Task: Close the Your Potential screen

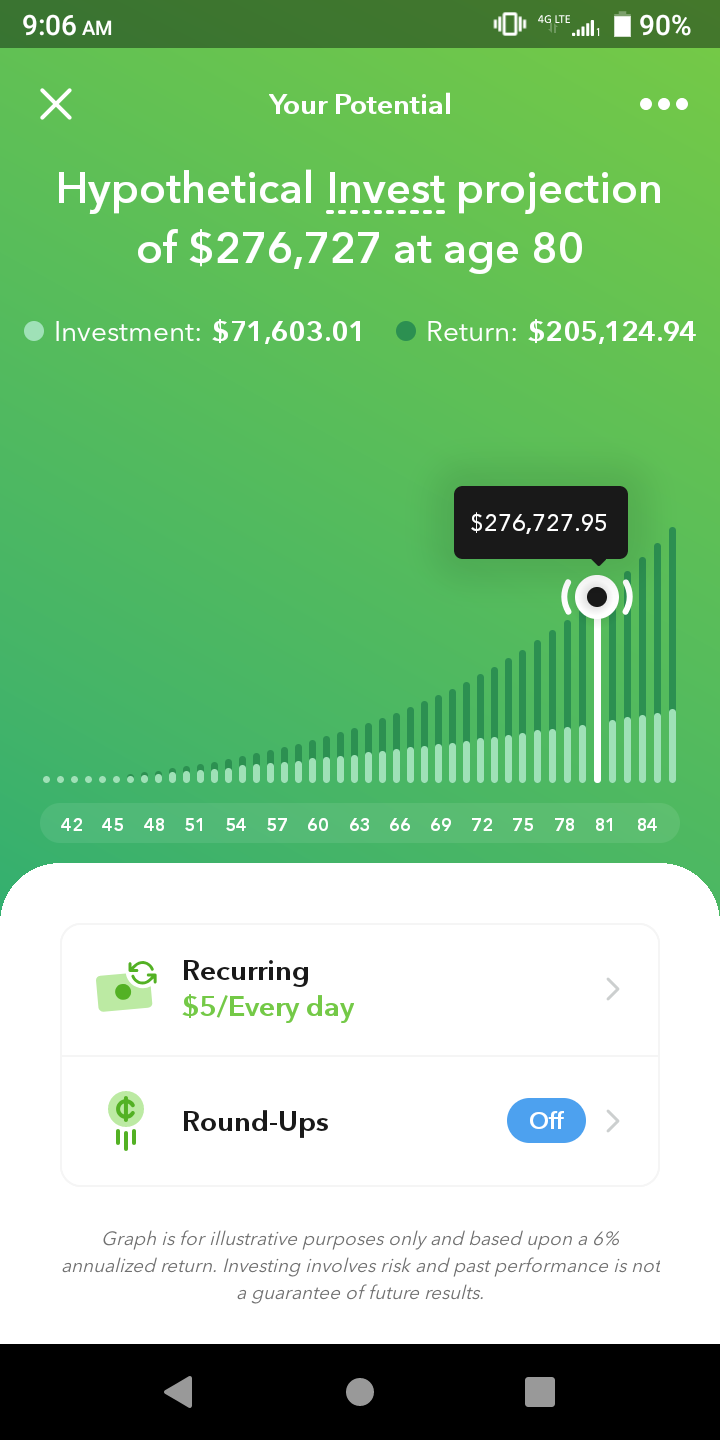Action: [56, 104]
